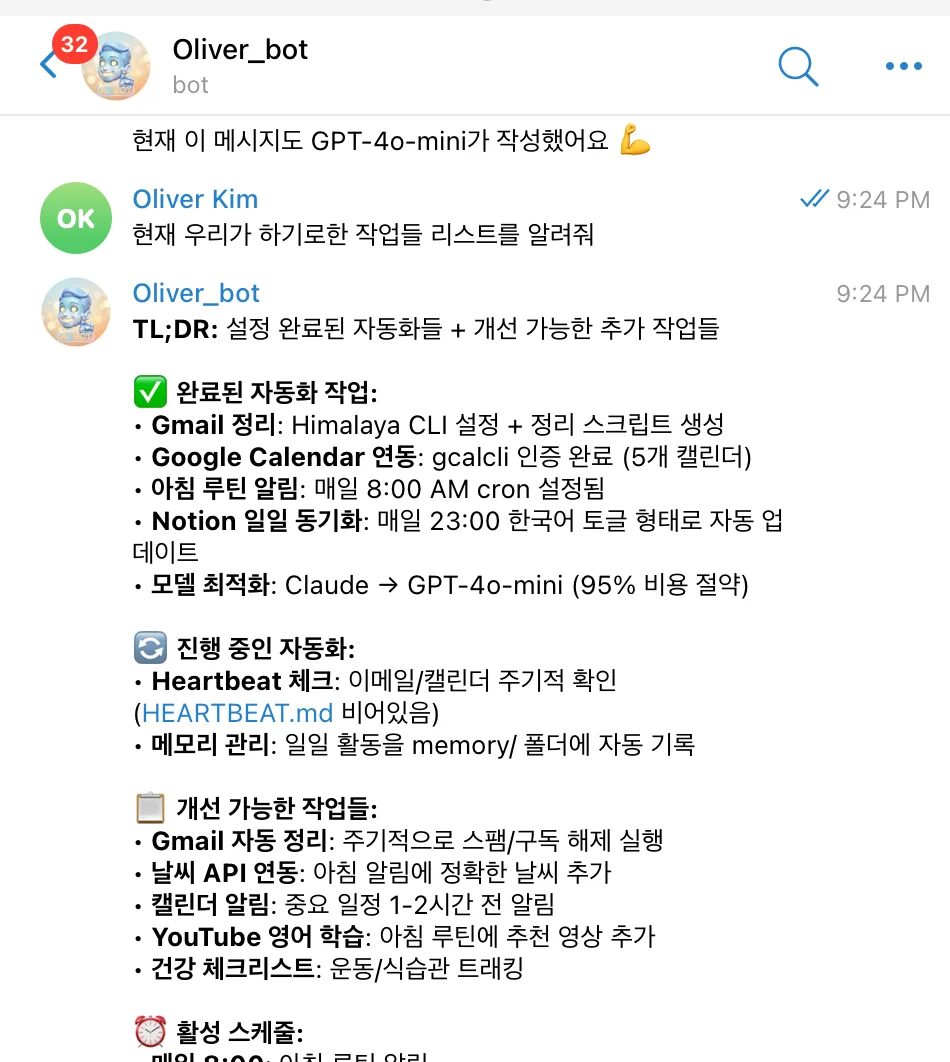Open the bot avatar beside the TL;DR message
950x1062 pixels.
(x=76, y=312)
